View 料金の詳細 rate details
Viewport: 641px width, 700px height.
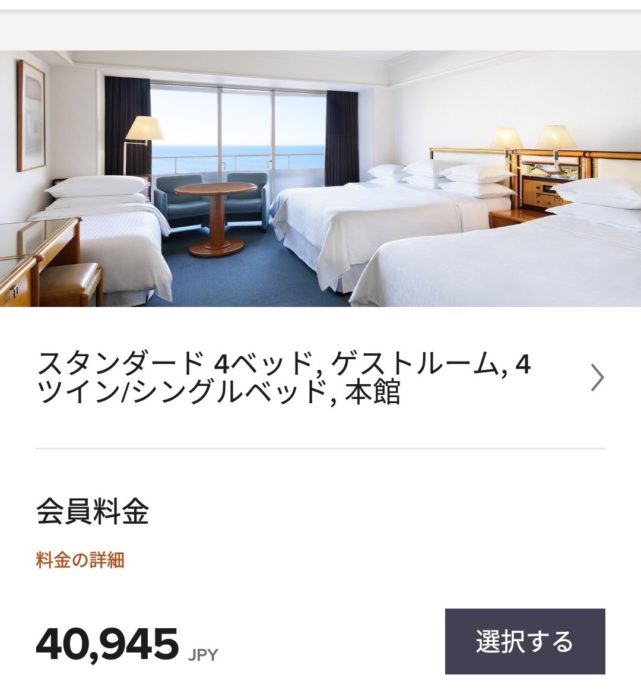click(x=80, y=560)
